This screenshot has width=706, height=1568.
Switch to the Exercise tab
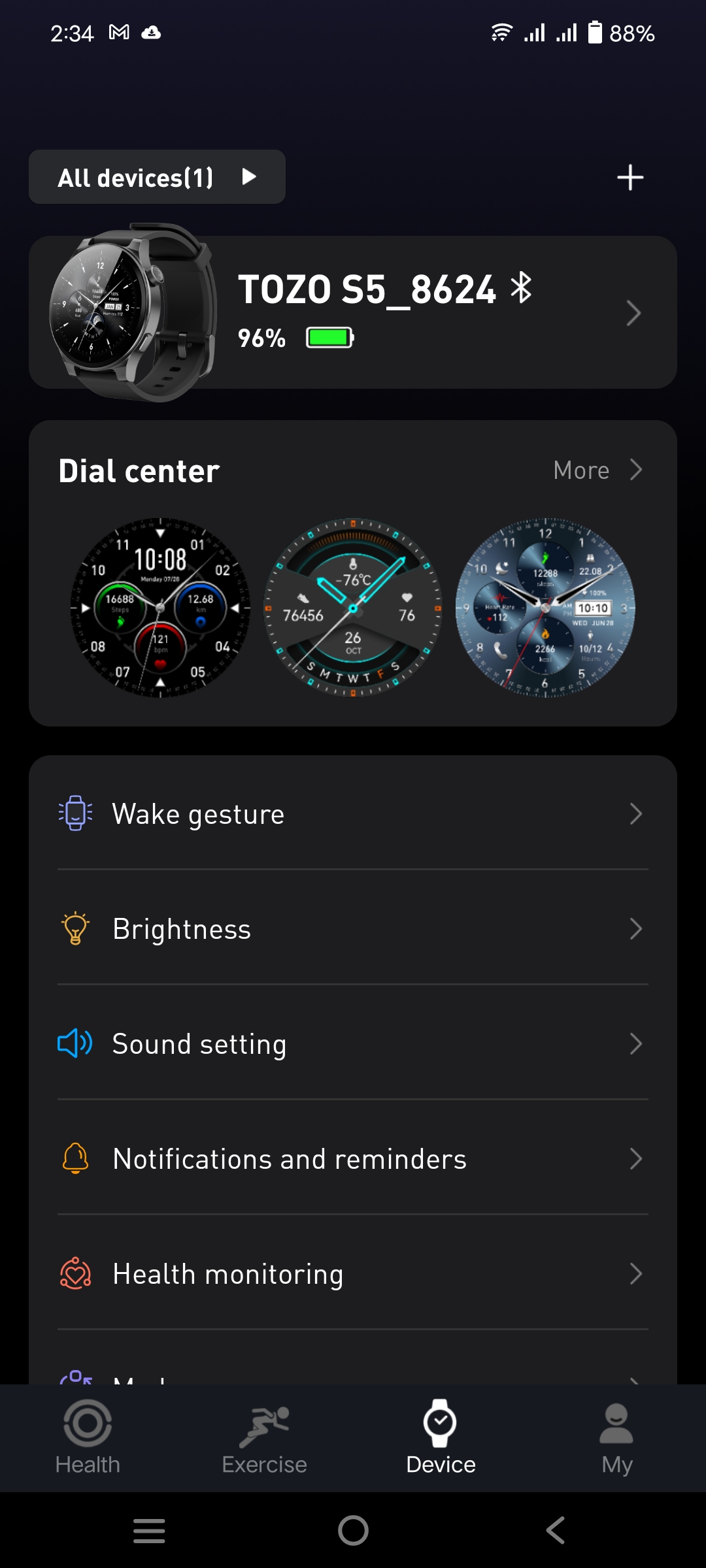(264, 1437)
